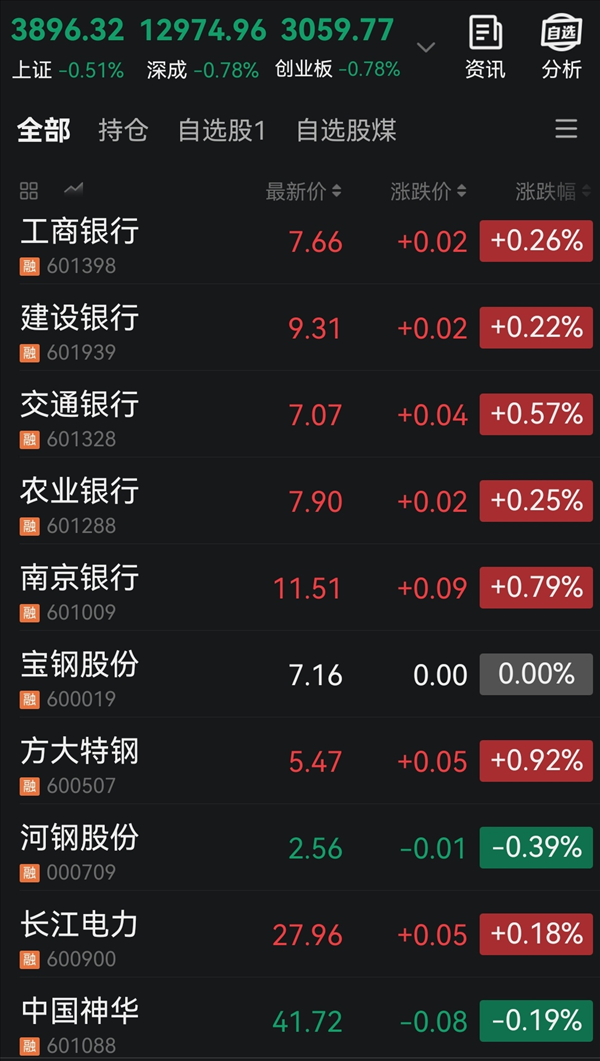The height and width of the screenshot is (1061, 600).
Task: Switch to the 自选股1 tab
Action: tap(221, 130)
